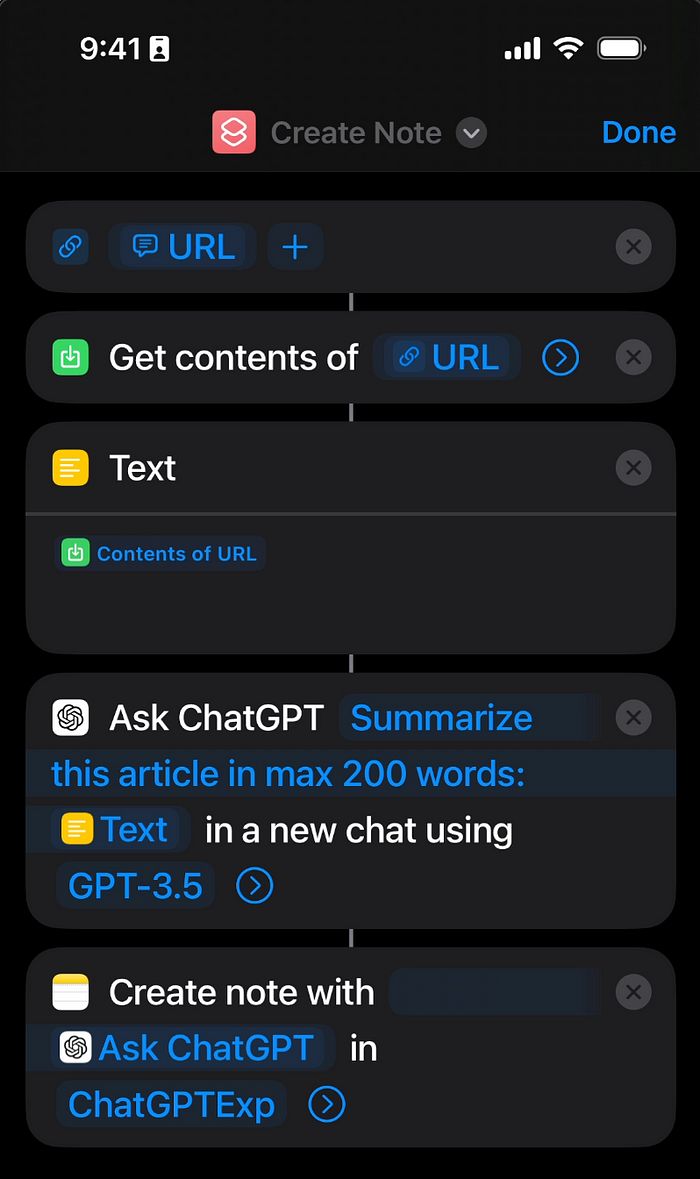Add another URL with the plus button
Screen dimensions: 700x1179
[x=295, y=247]
